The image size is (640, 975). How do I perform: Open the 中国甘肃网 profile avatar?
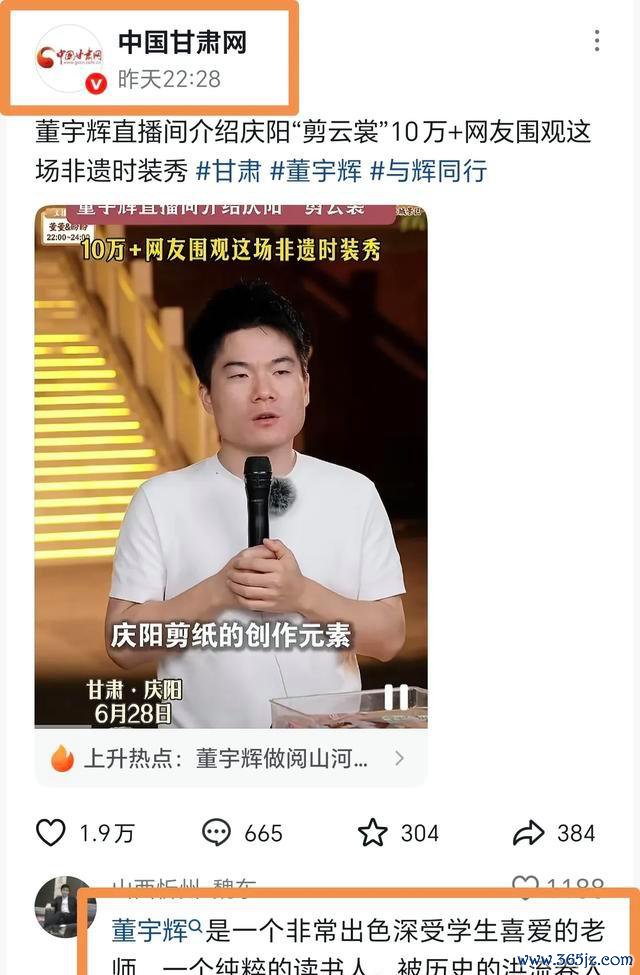pos(68,60)
